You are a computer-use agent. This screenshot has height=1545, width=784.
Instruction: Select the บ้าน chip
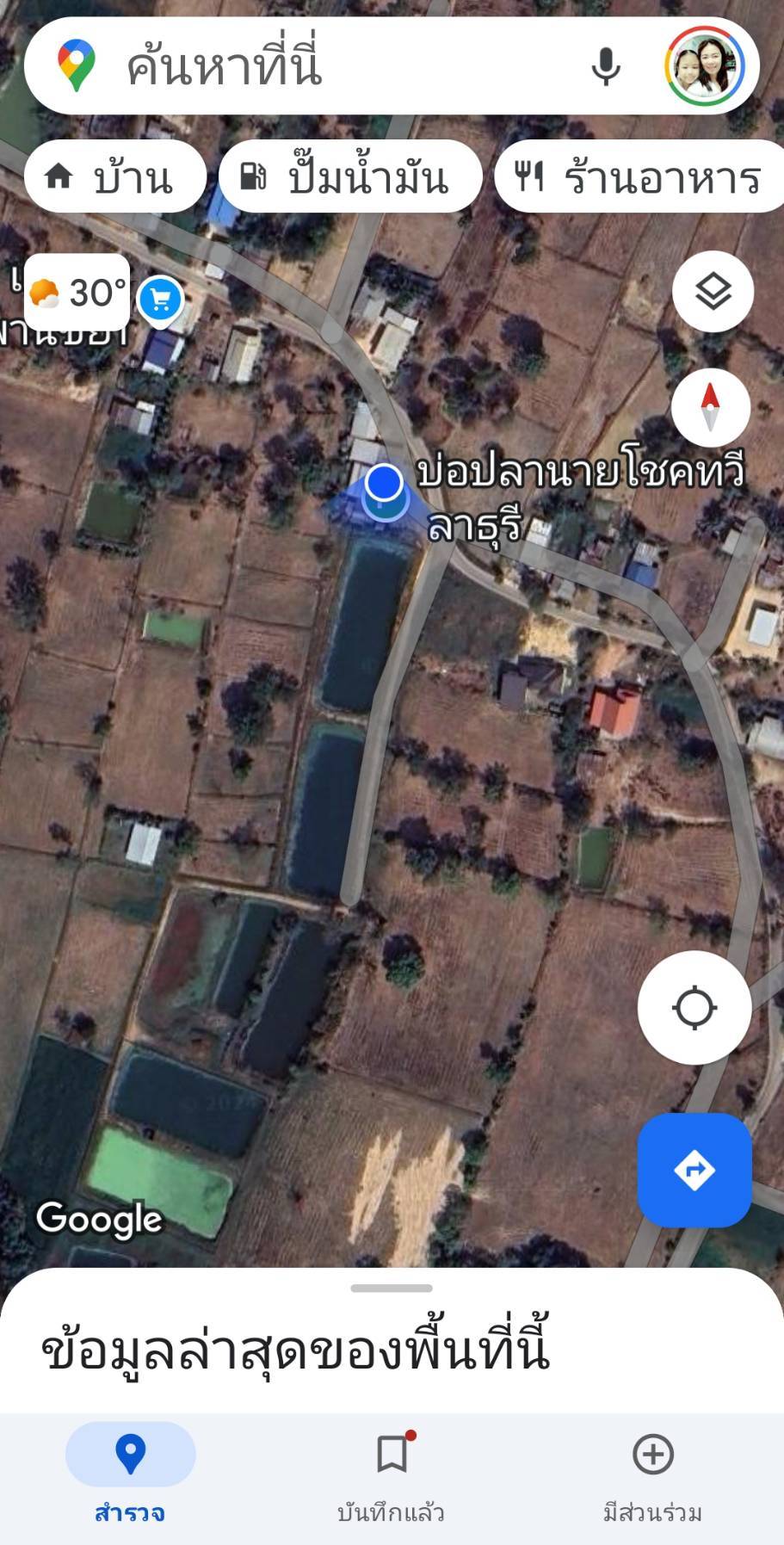click(115, 176)
